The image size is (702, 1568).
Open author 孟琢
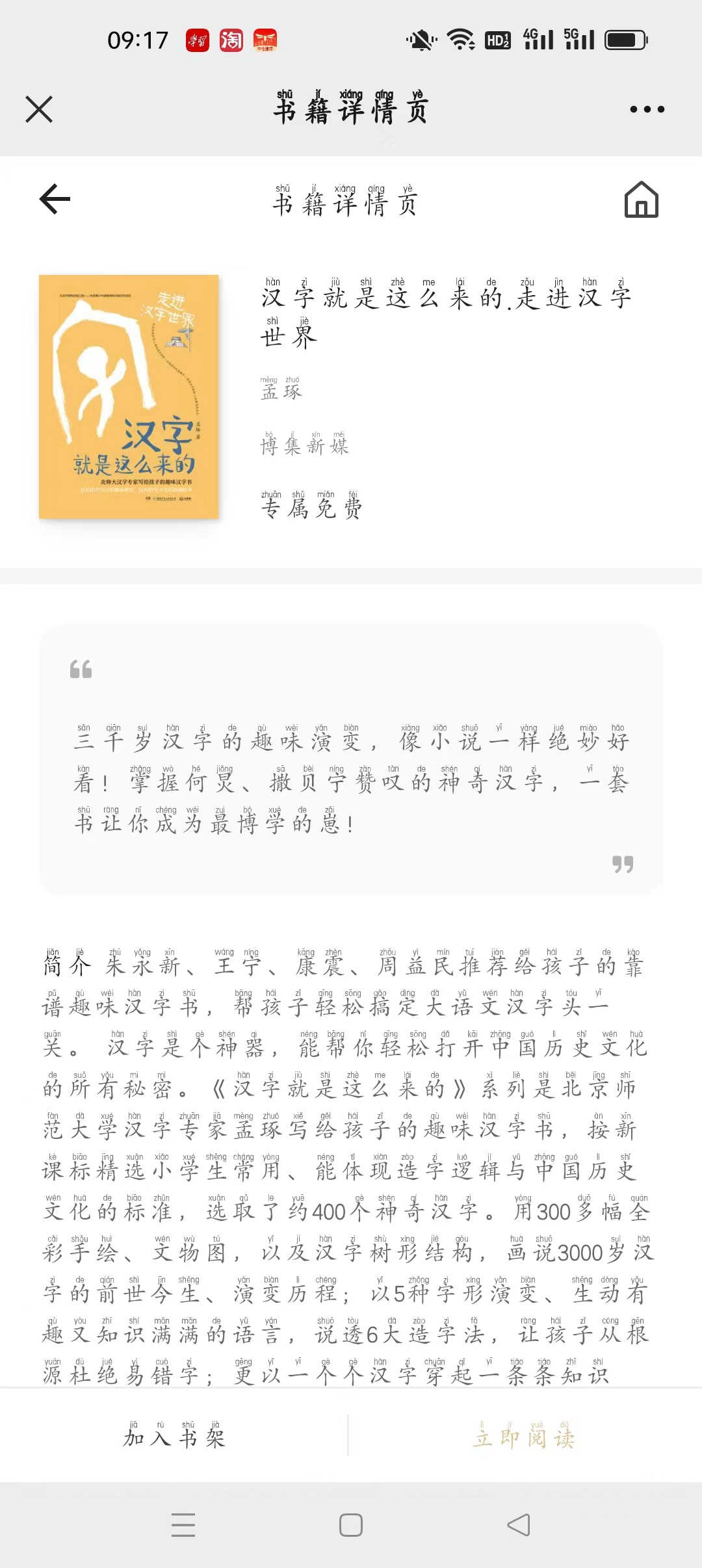pyautogui.click(x=281, y=388)
